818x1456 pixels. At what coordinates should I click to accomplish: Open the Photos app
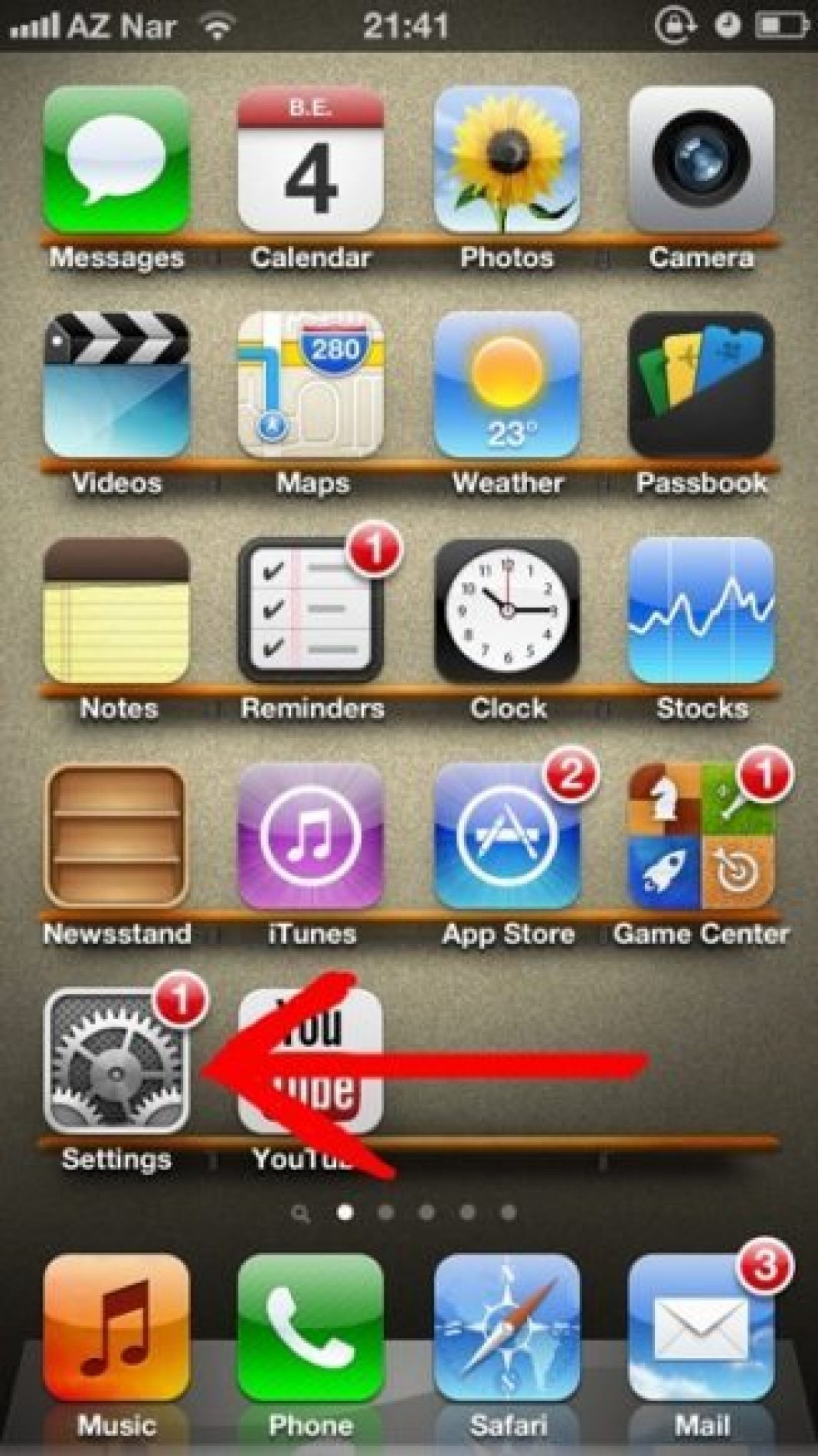(x=506, y=159)
